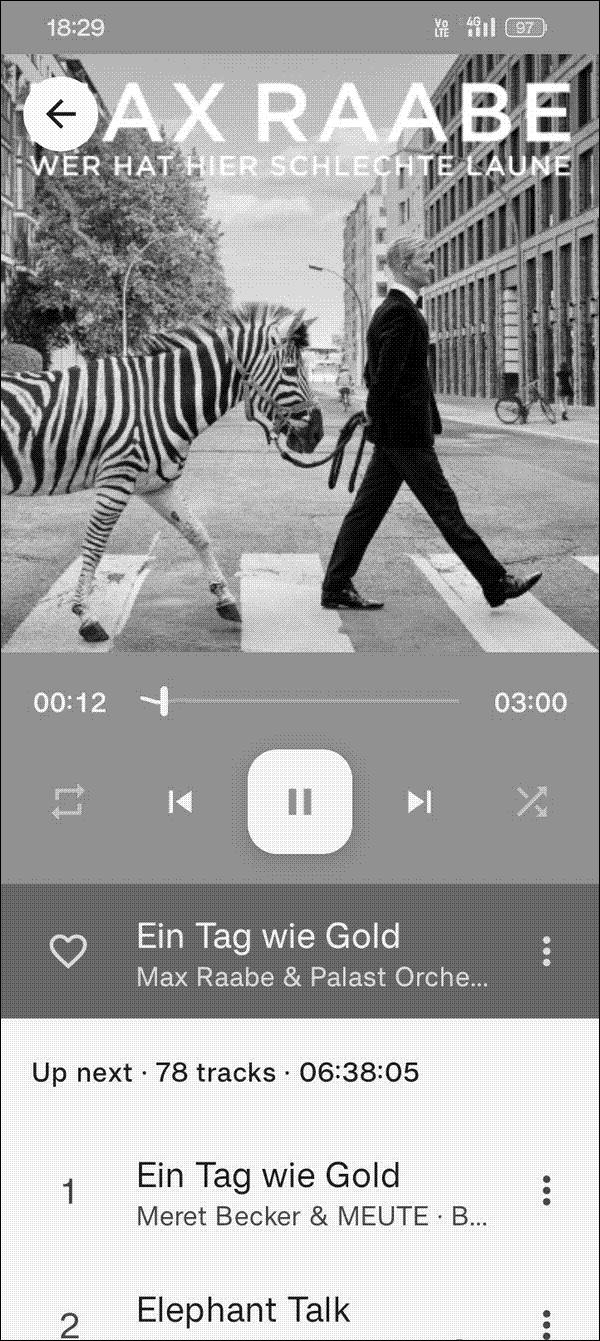600x1341 pixels.
Task: Pause the current song
Action: (x=300, y=802)
